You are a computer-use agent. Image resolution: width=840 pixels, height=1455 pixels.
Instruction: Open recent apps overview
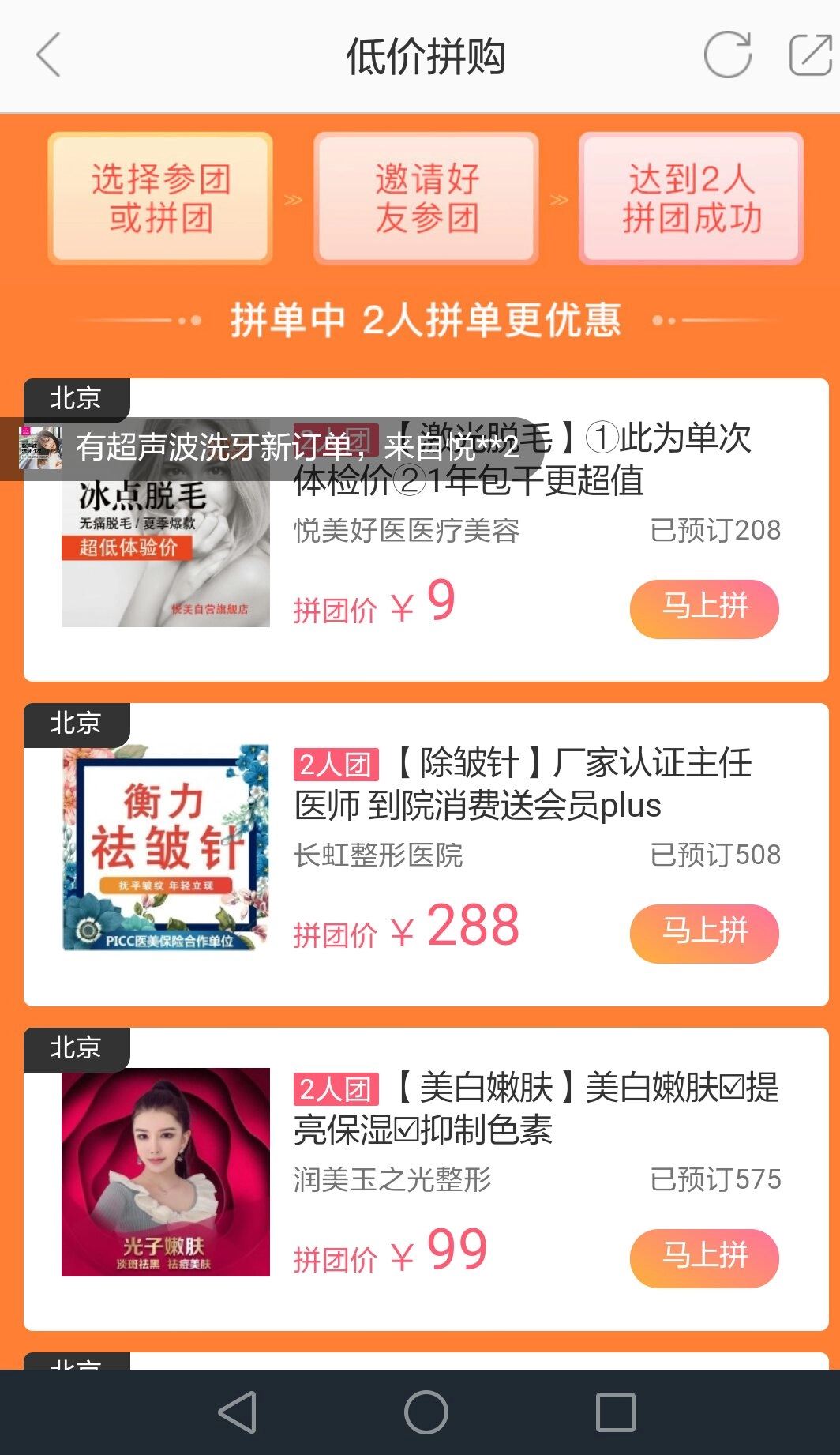(615, 1412)
